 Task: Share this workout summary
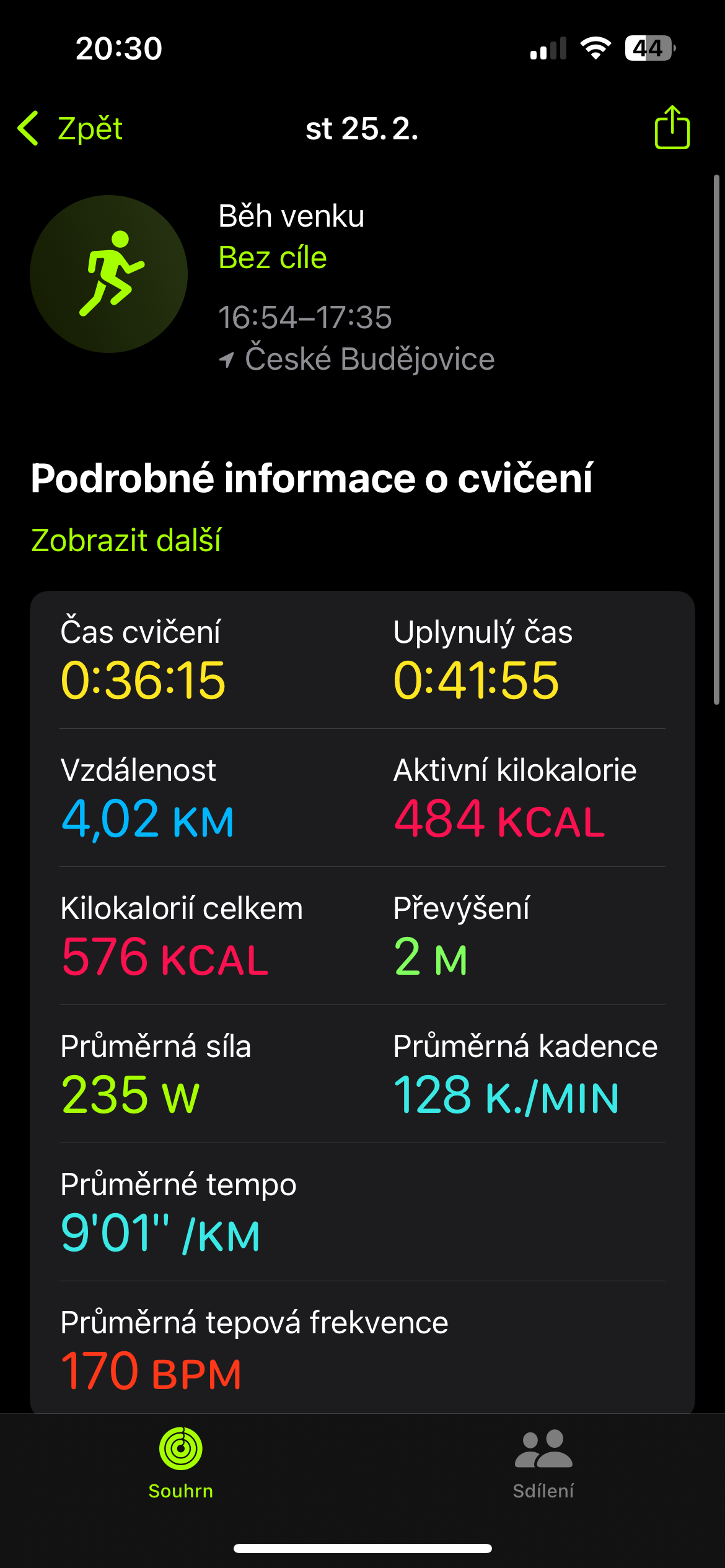pyautogui.click(x=672, y=128)
